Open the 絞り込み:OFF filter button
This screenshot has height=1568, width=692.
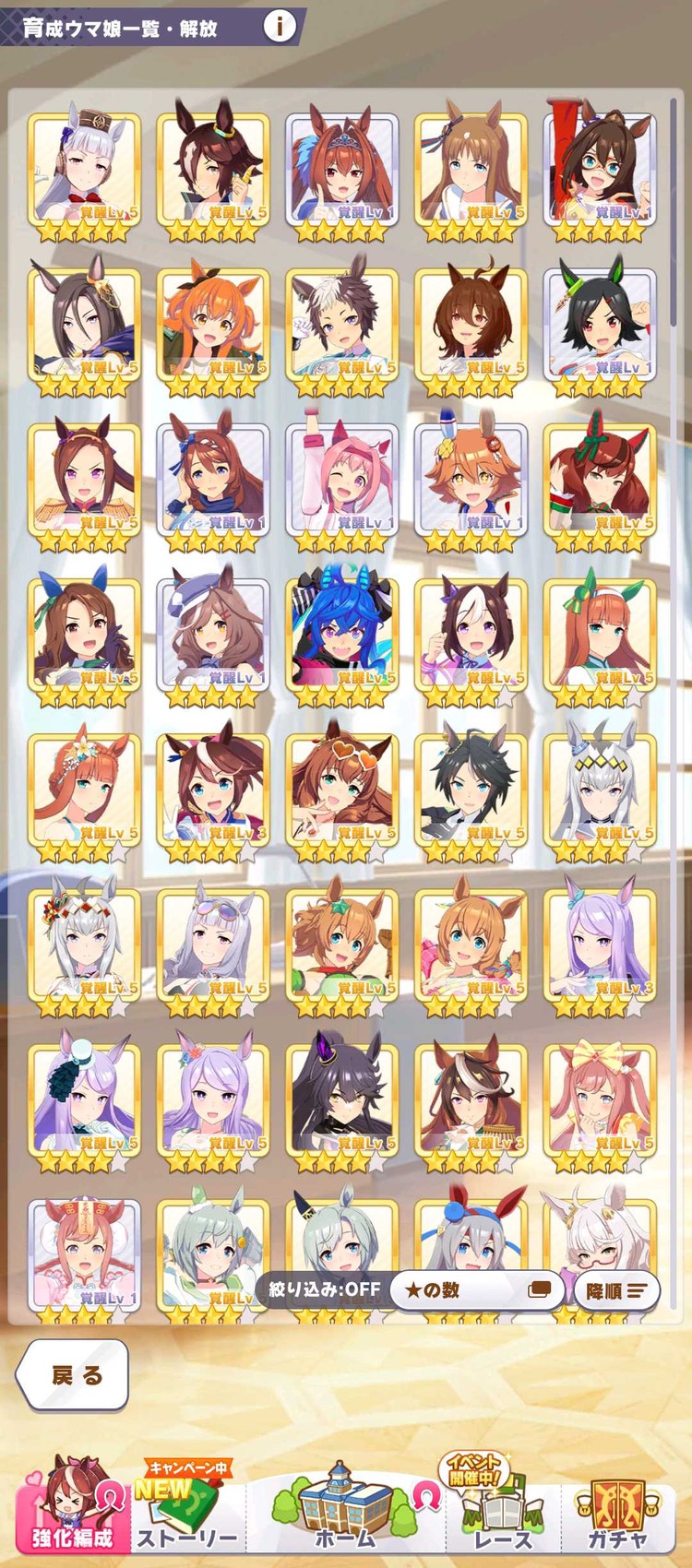click(x=324, y=1289)
